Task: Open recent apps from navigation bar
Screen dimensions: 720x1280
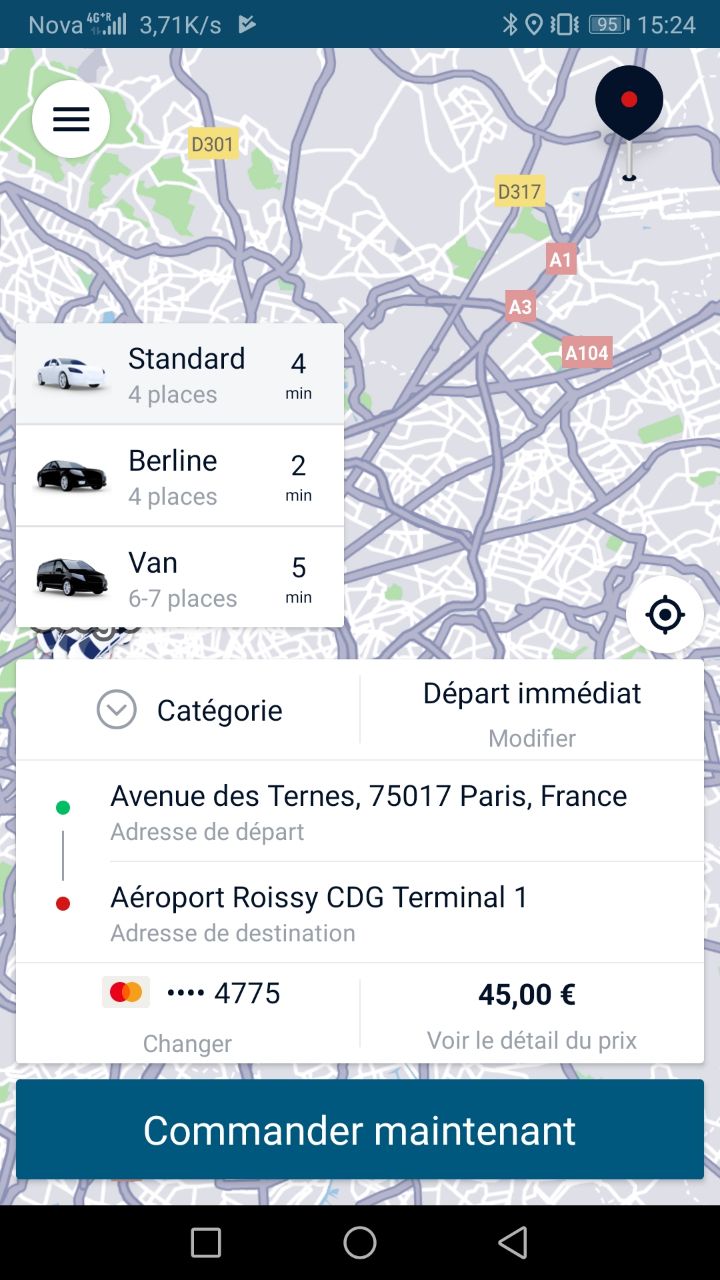Action: (x=206, y=1243)
